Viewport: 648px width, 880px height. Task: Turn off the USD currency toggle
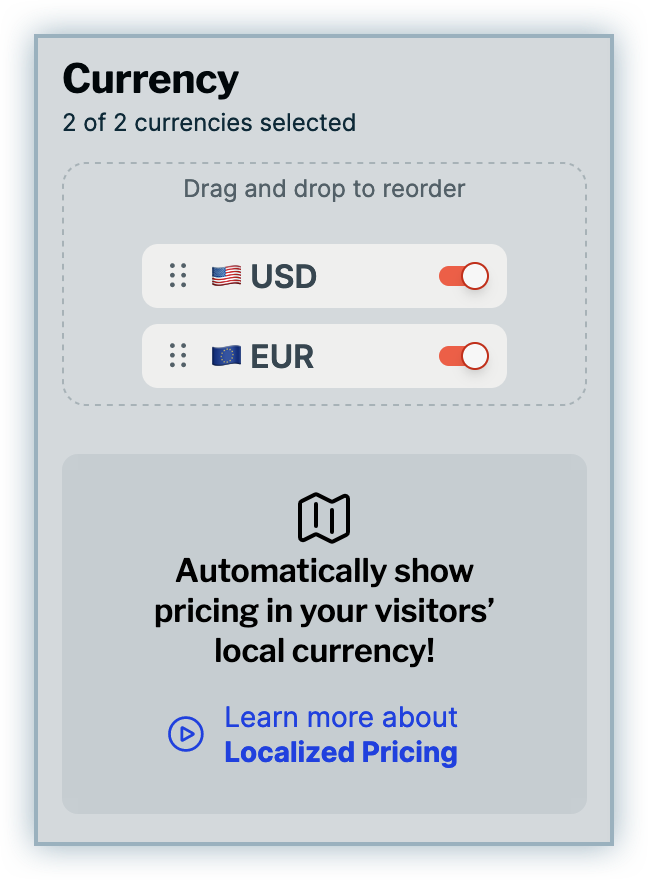coord(463,276)
